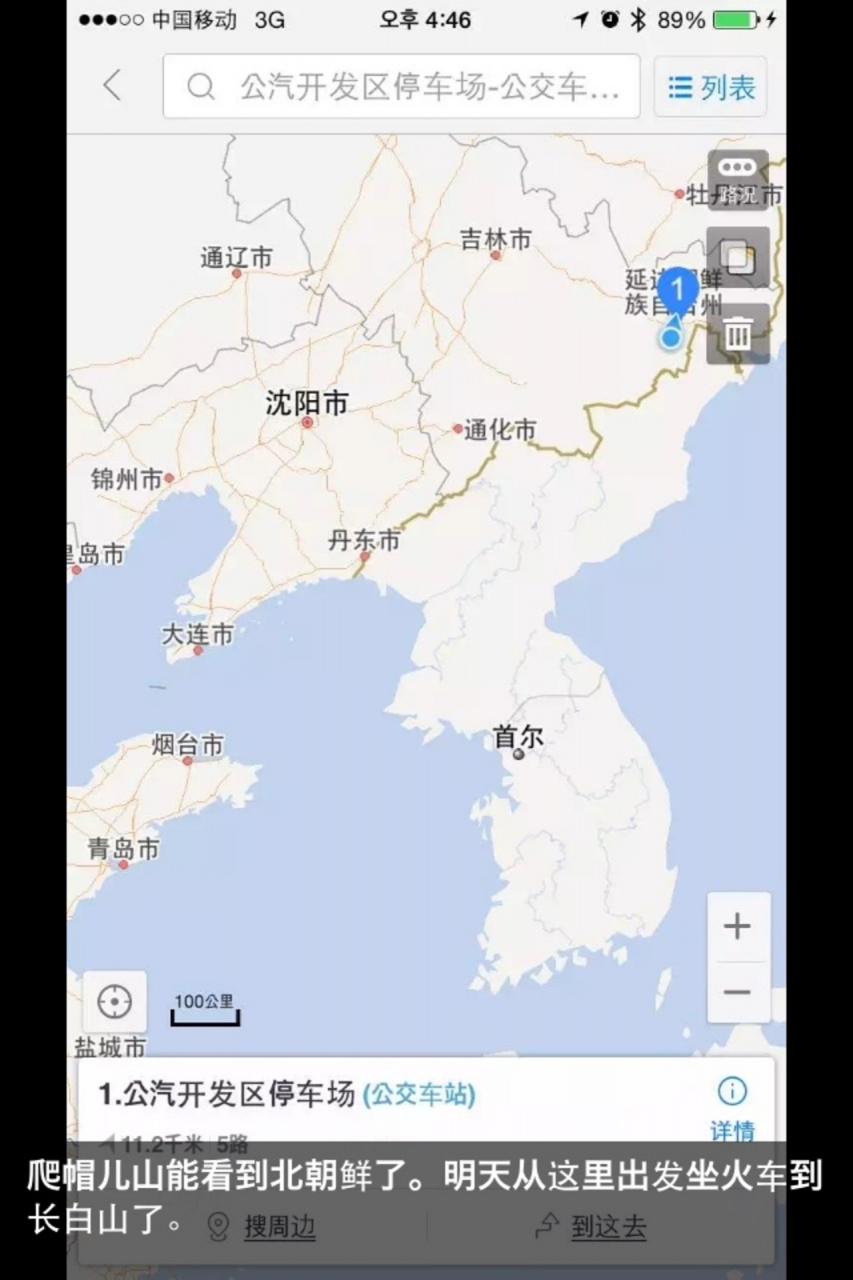Open 详情 details for 公汽开发区停车场
The height and width of the screenshot is (1280, 853).
(732, 1108)
